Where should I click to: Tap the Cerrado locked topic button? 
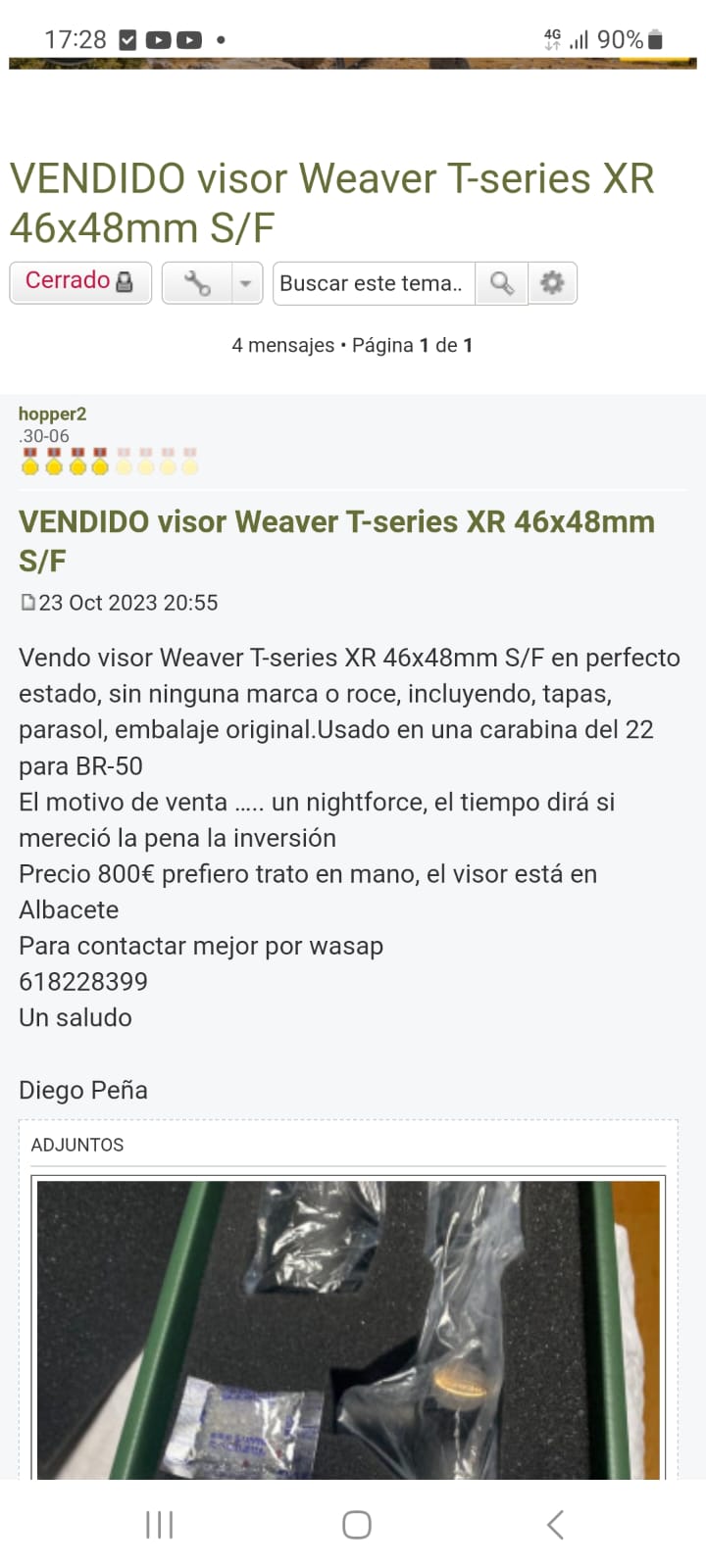tap(80, 282)
